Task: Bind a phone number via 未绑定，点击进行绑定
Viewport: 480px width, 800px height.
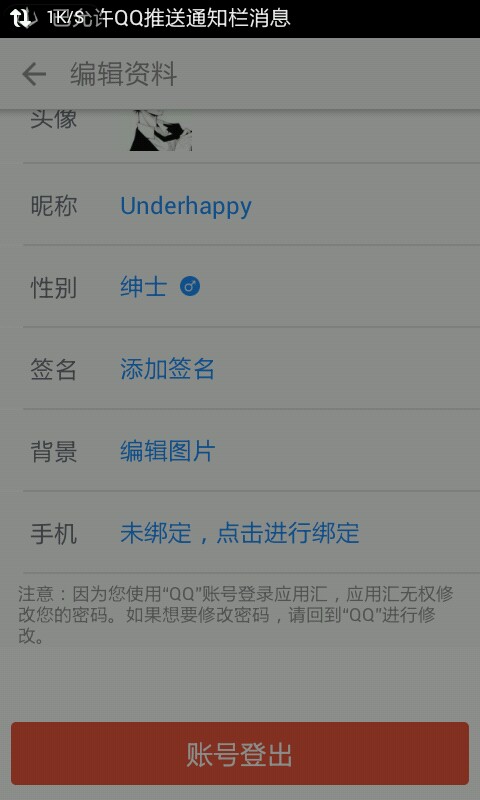Action: click(x=240, y=533)
